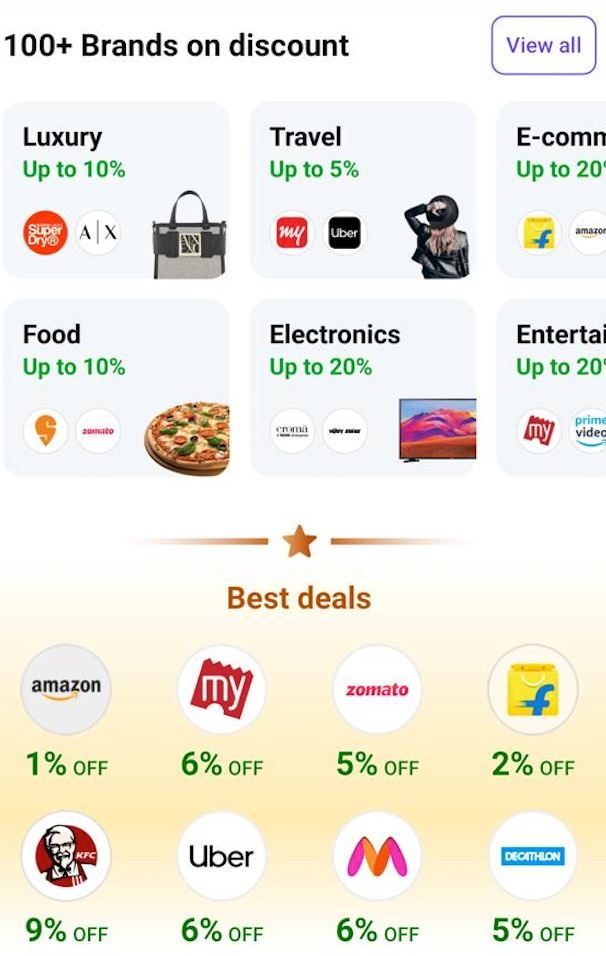Viewport: 606px width, 956px height.
Task: Open the BookMyShow 6% off deal
Action: click(x=222, y=712)
